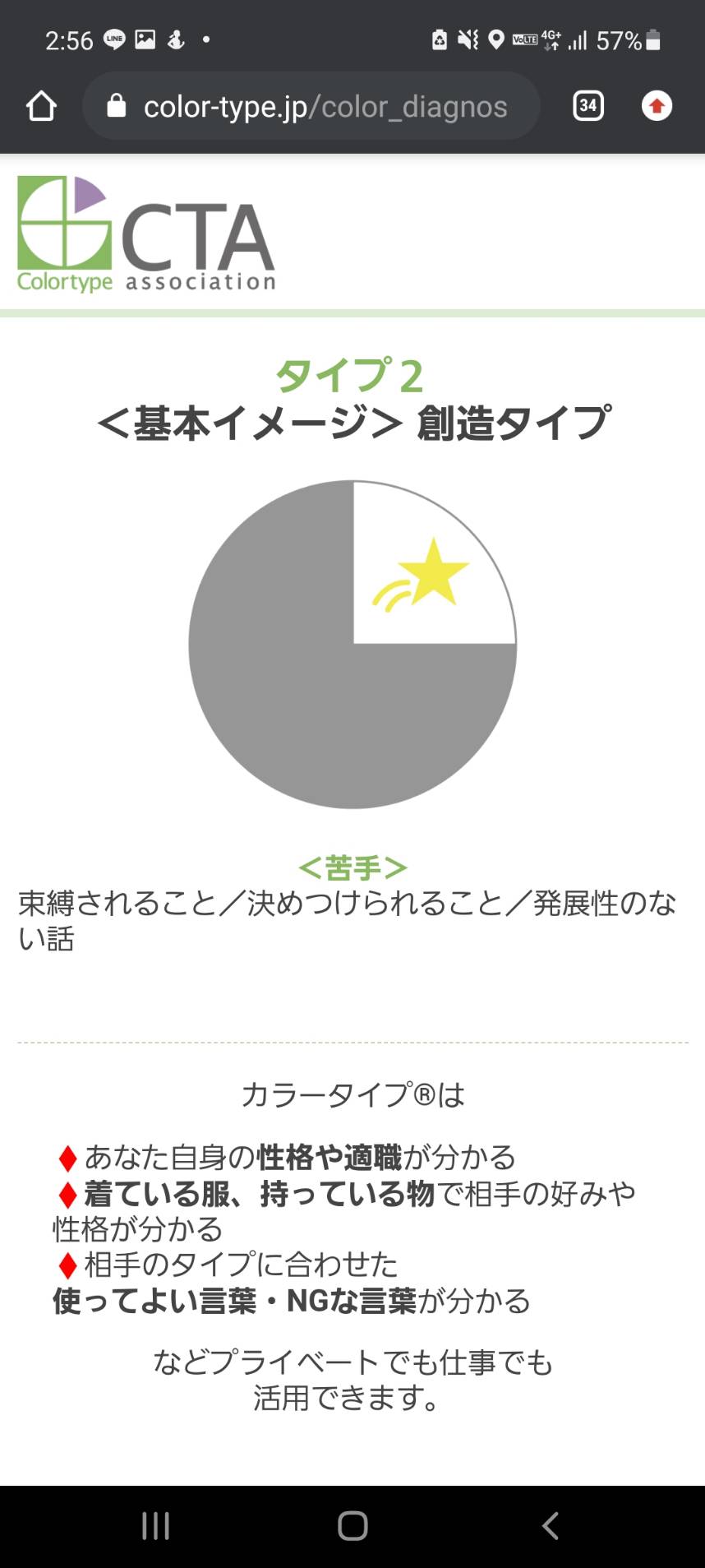
Task: Open the CTA Colortype association logo link
Action: tap(146, 234)
